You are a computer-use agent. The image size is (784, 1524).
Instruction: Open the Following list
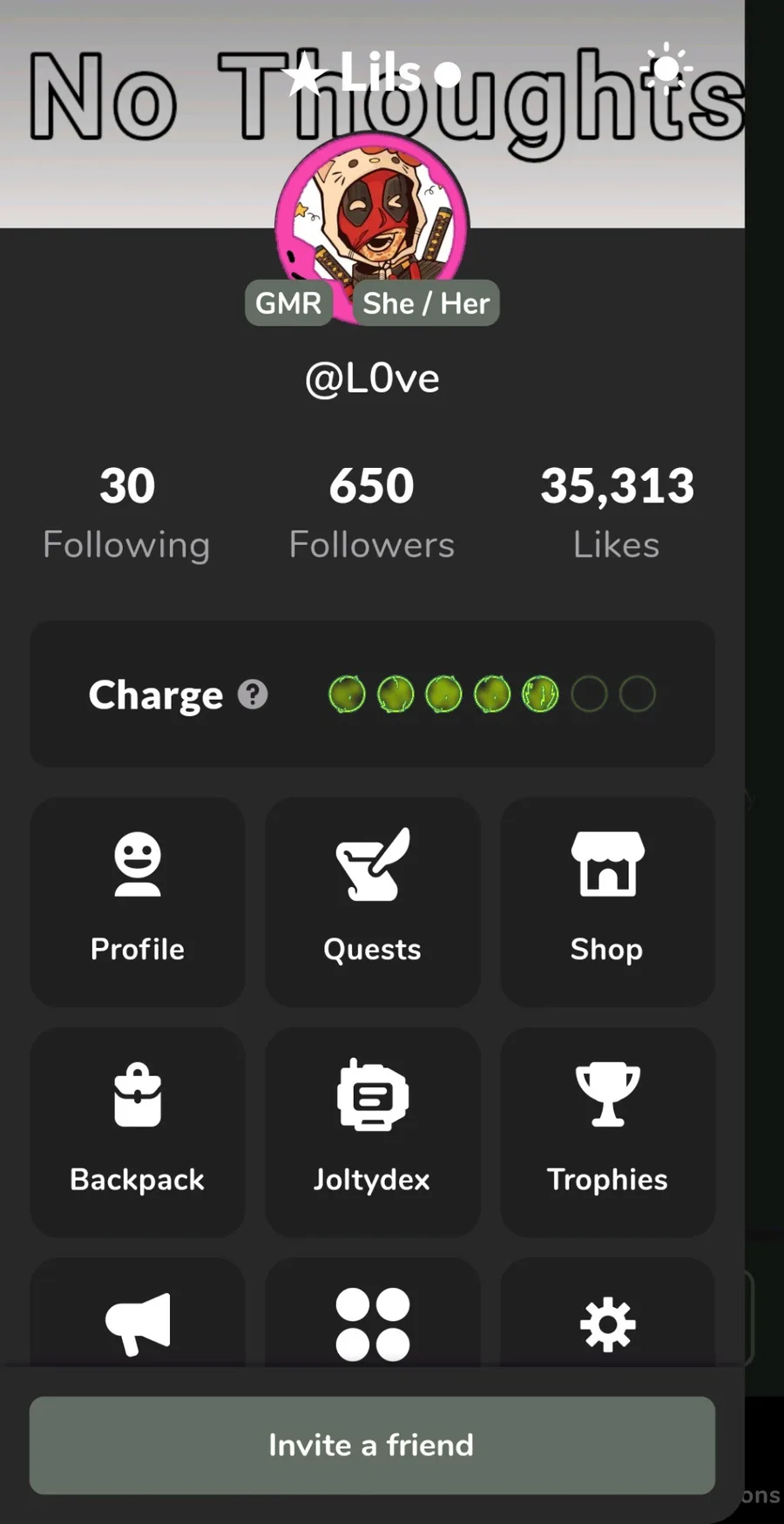pyautogui.click(x=127, y=512)
